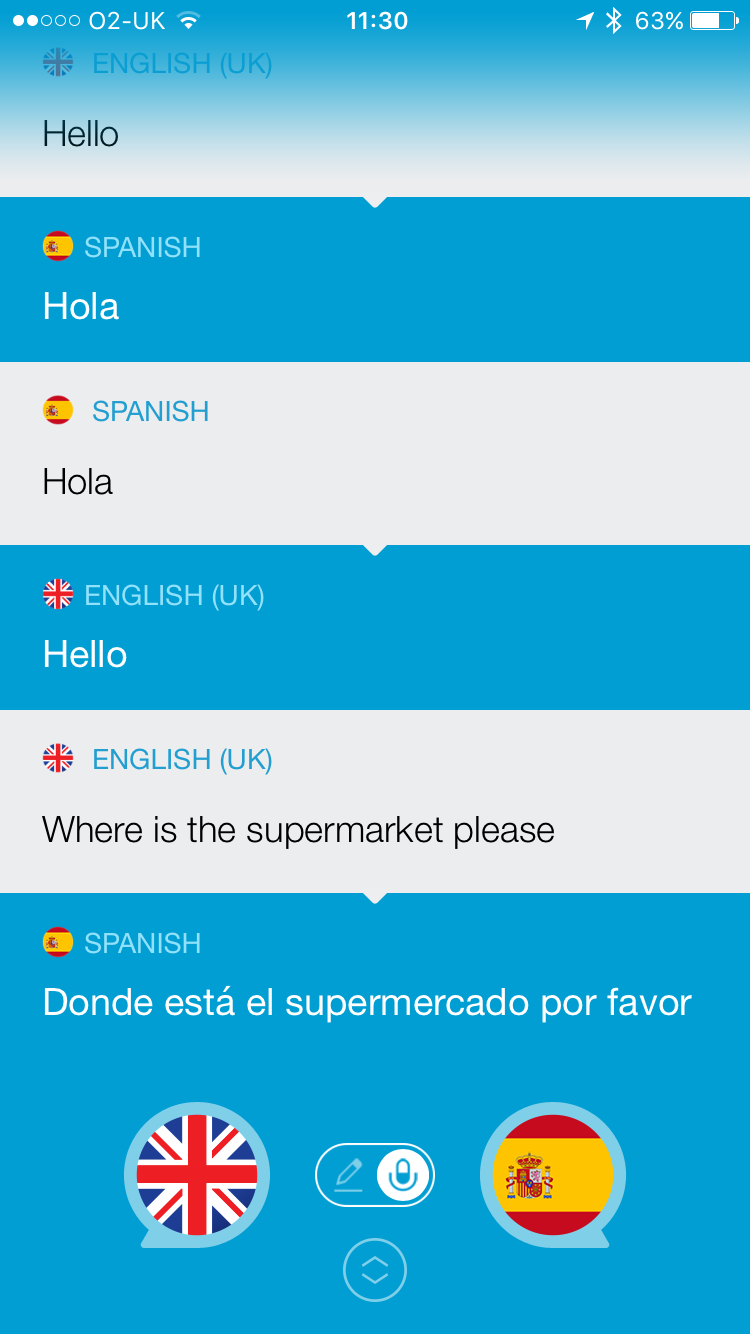Tap the 11:30 clock in the status bar
Viewport: 750px width, 1334px height.
click(x=376, y=20)
